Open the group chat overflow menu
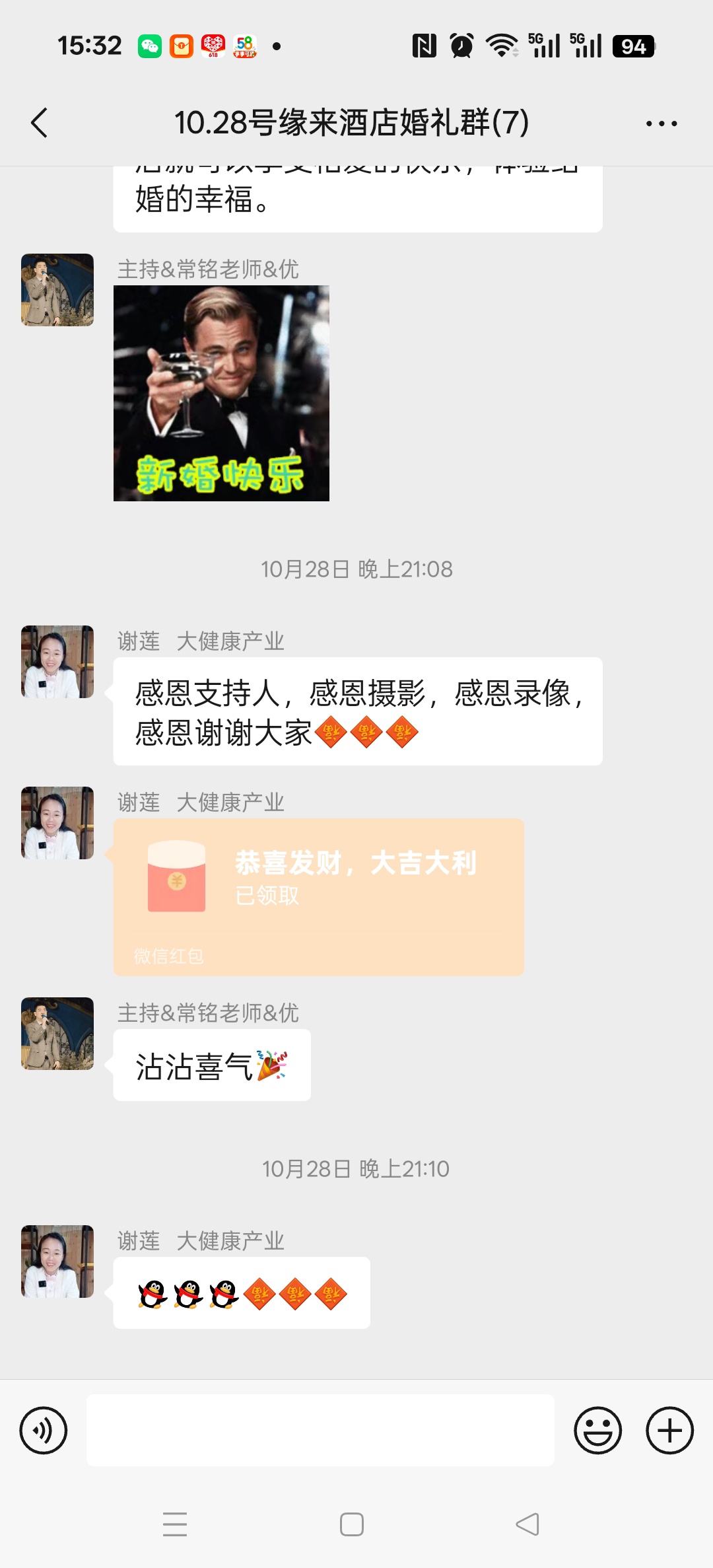This screenshot has width=713, height=1568. [x=661, y=124]
